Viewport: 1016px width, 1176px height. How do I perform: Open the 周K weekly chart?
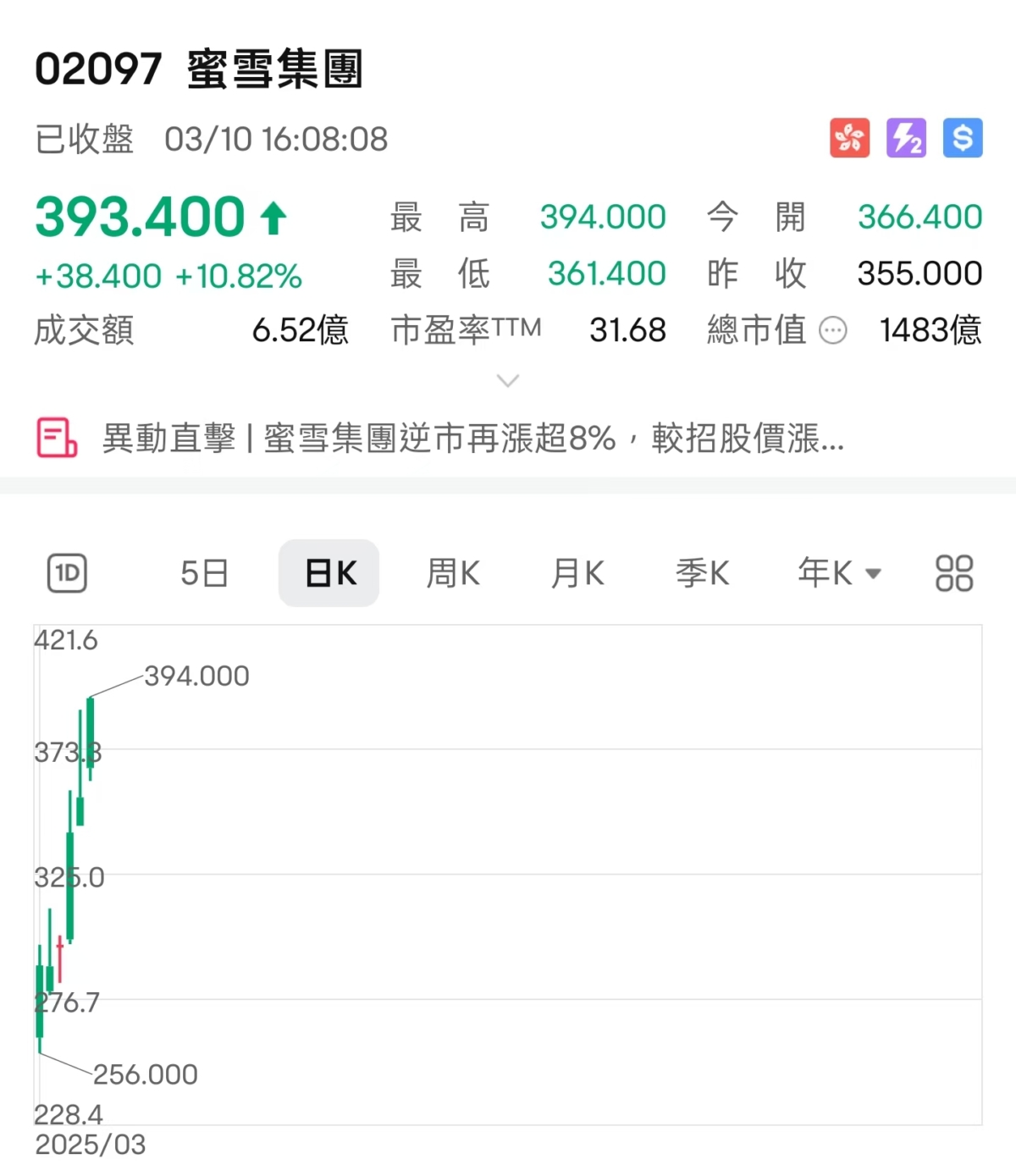pos(453,573)
